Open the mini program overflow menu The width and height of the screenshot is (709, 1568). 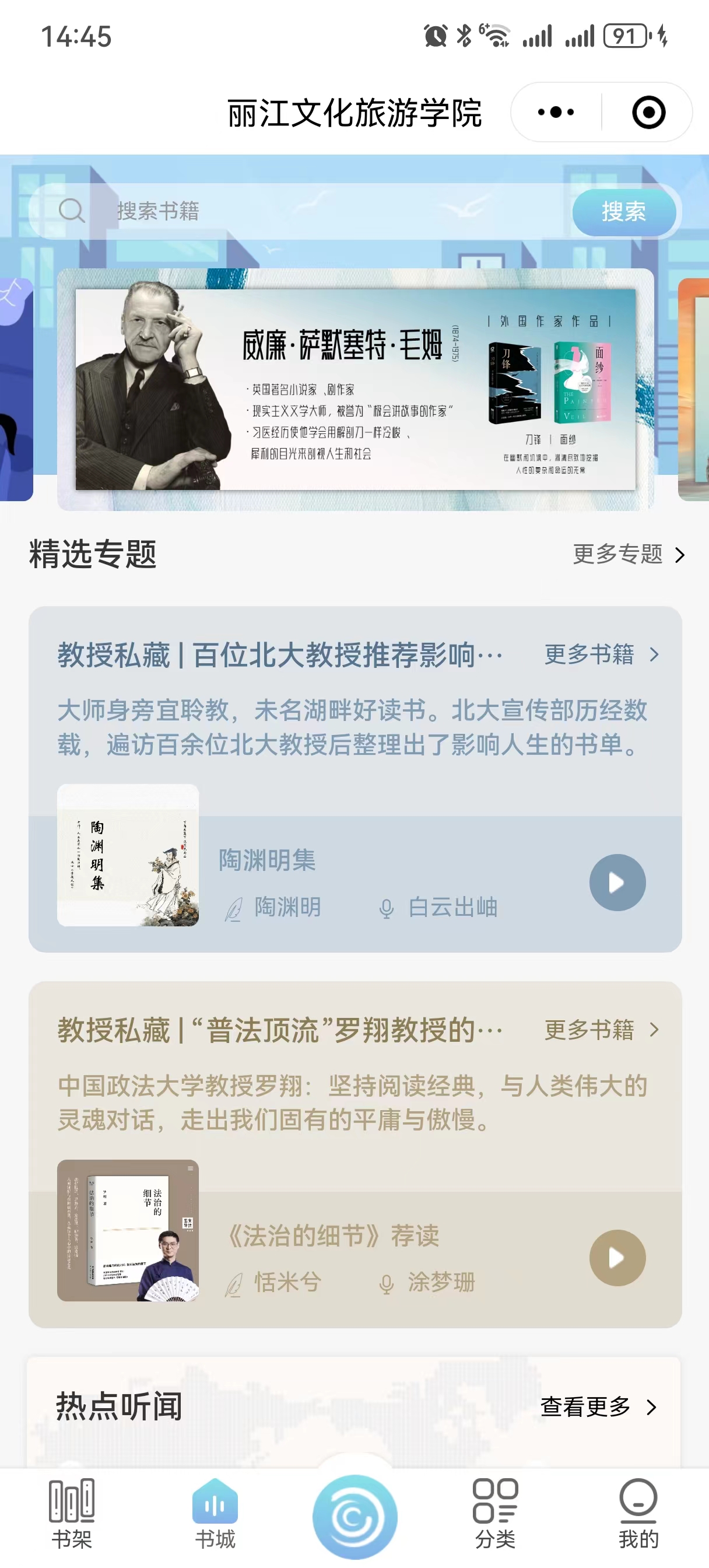pos(555,113)
